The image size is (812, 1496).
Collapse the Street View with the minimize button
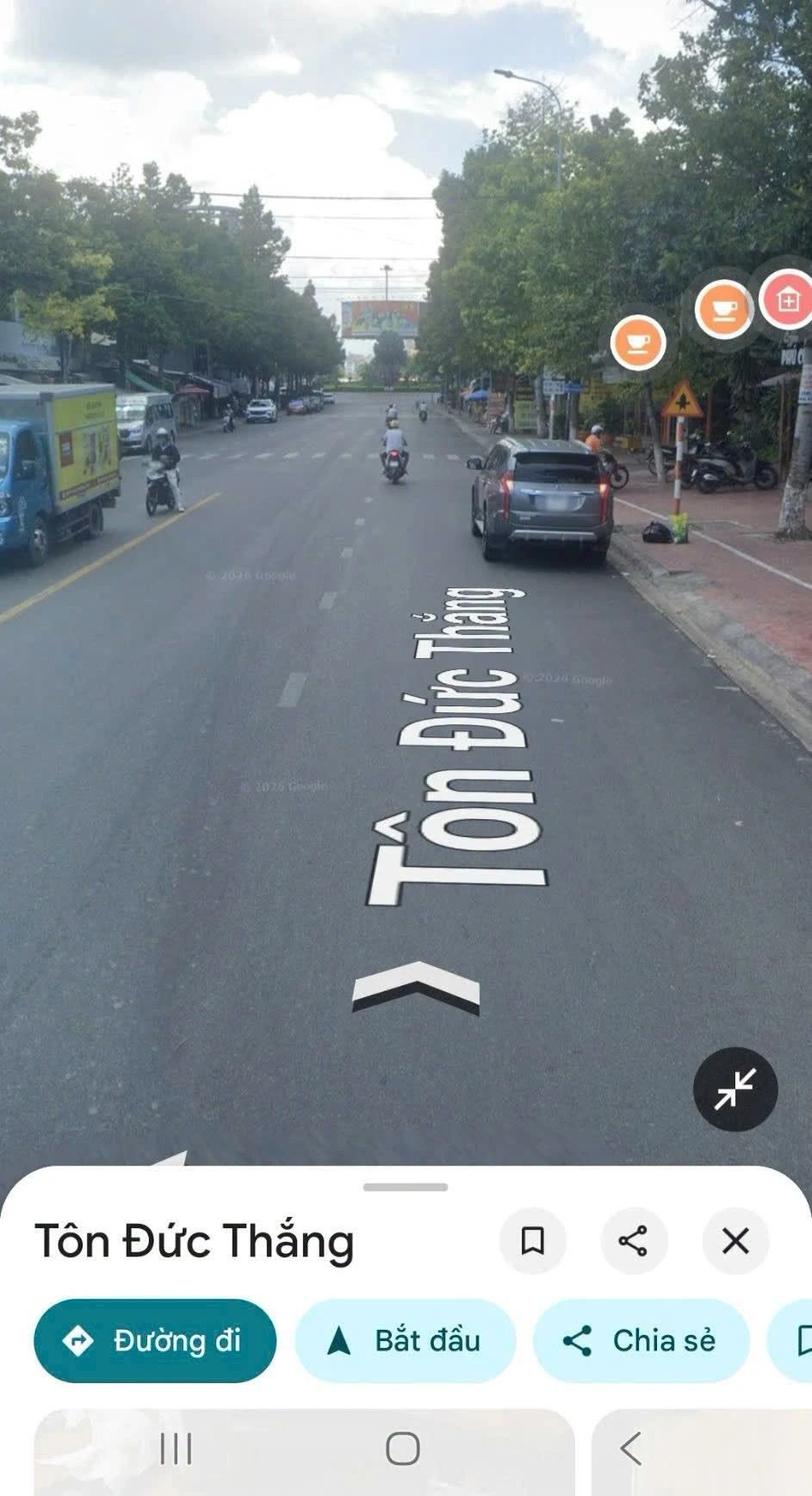click(x=735, y=1089)
